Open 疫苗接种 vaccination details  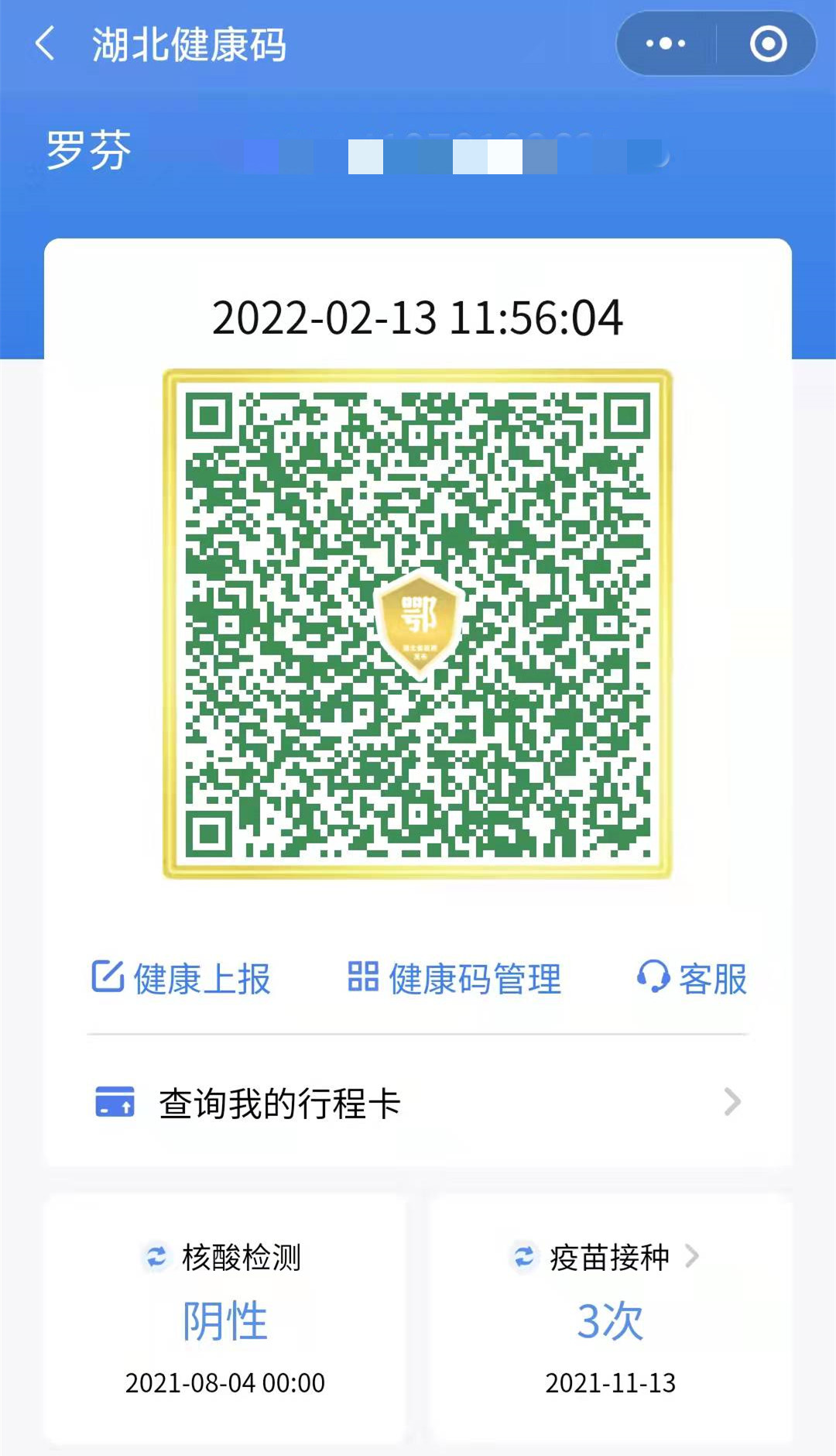[609, 1257]
